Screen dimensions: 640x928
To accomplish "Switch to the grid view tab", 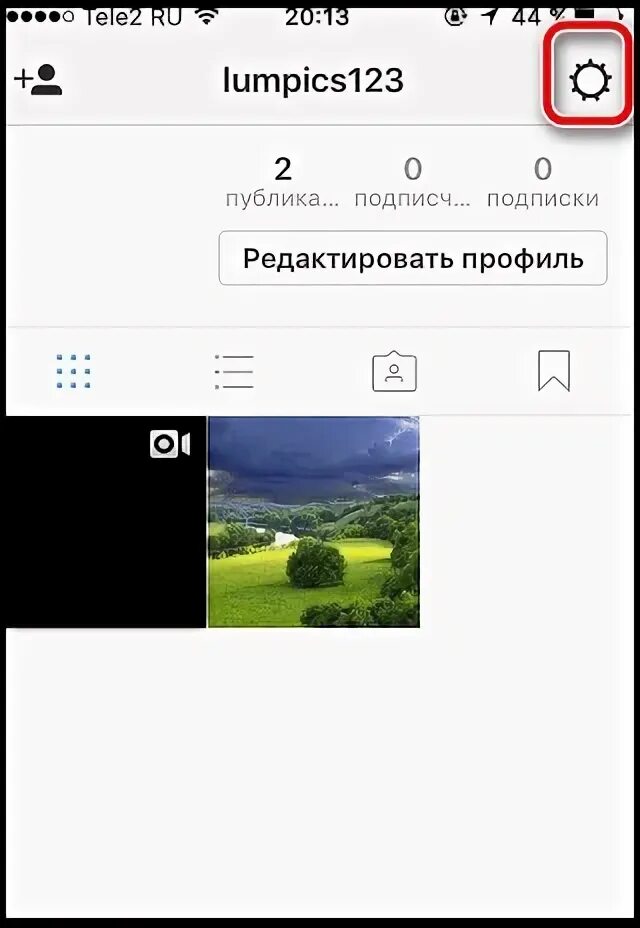I will pos(74,372).
